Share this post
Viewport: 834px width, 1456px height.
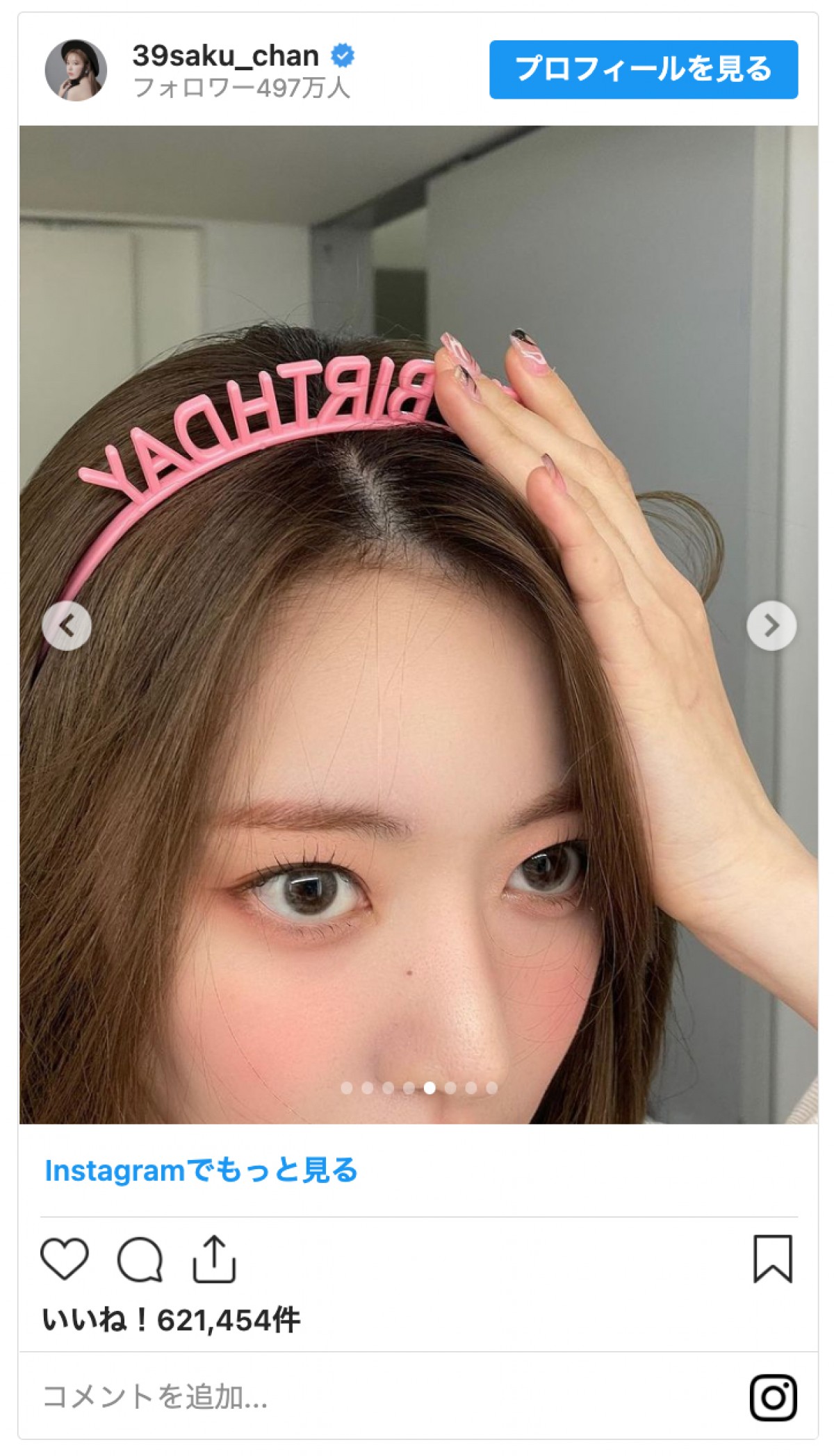[214, 1258]
